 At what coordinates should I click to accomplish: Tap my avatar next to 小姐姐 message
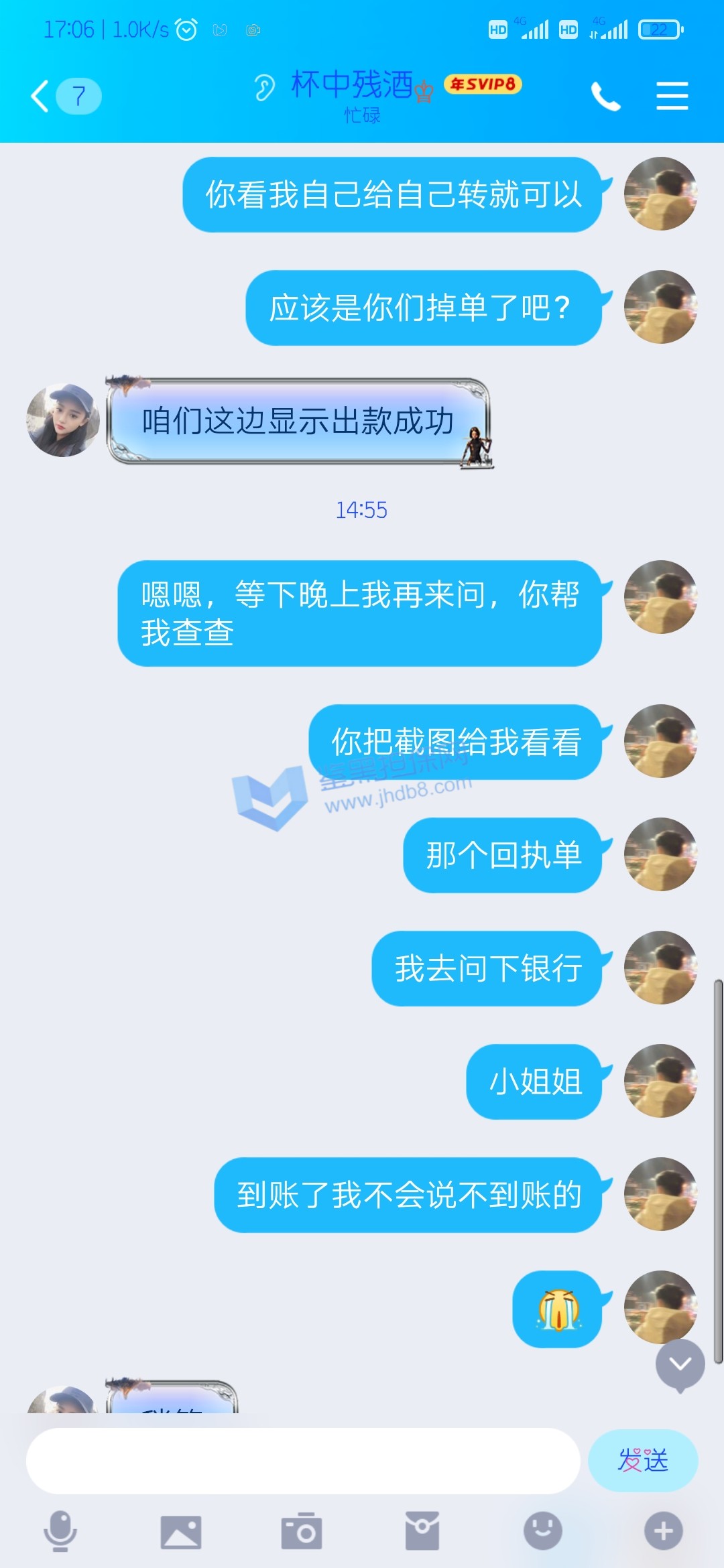pyautogui.click(x=660, y=1081)
